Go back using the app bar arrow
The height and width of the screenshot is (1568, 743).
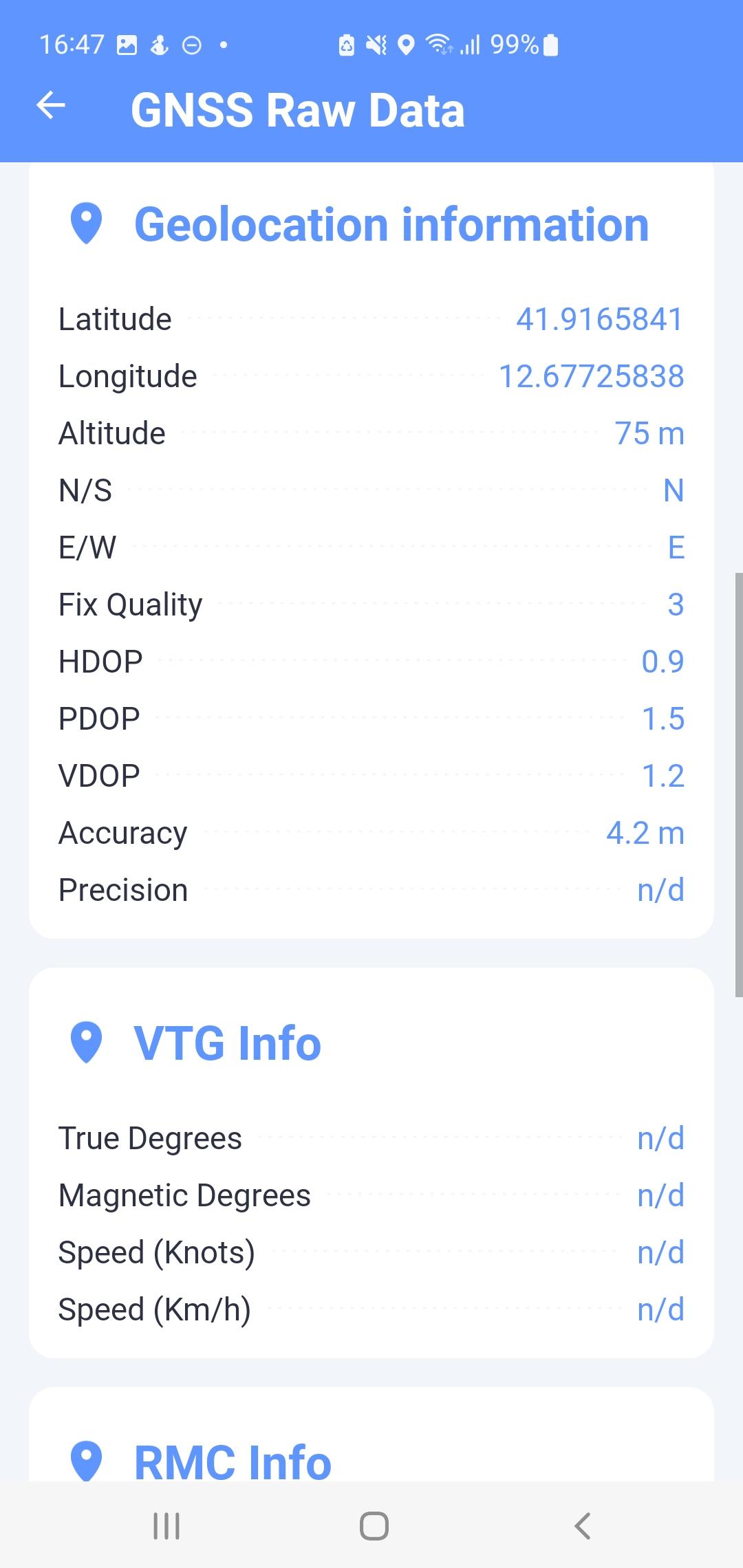[x=51, y=105]
